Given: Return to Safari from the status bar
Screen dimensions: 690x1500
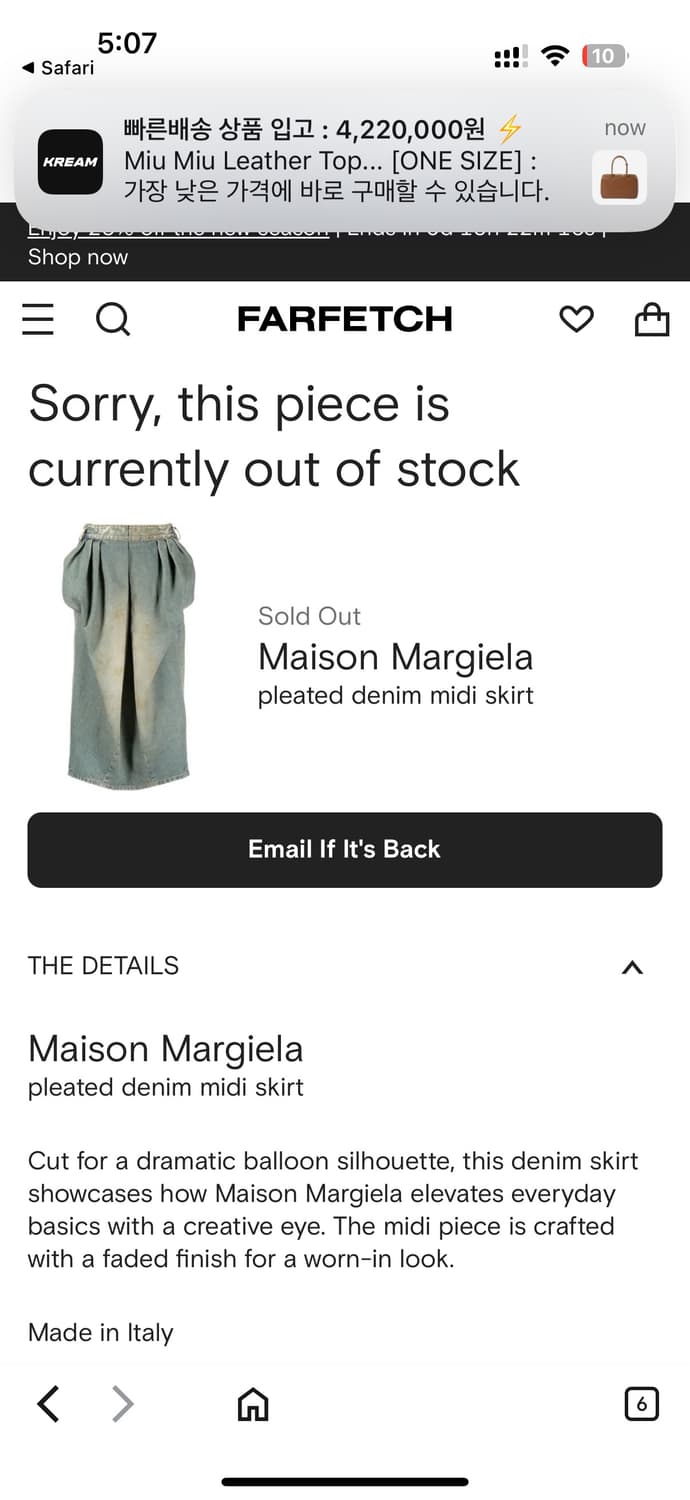Looking at the screenshot, I should pos(58,68).
